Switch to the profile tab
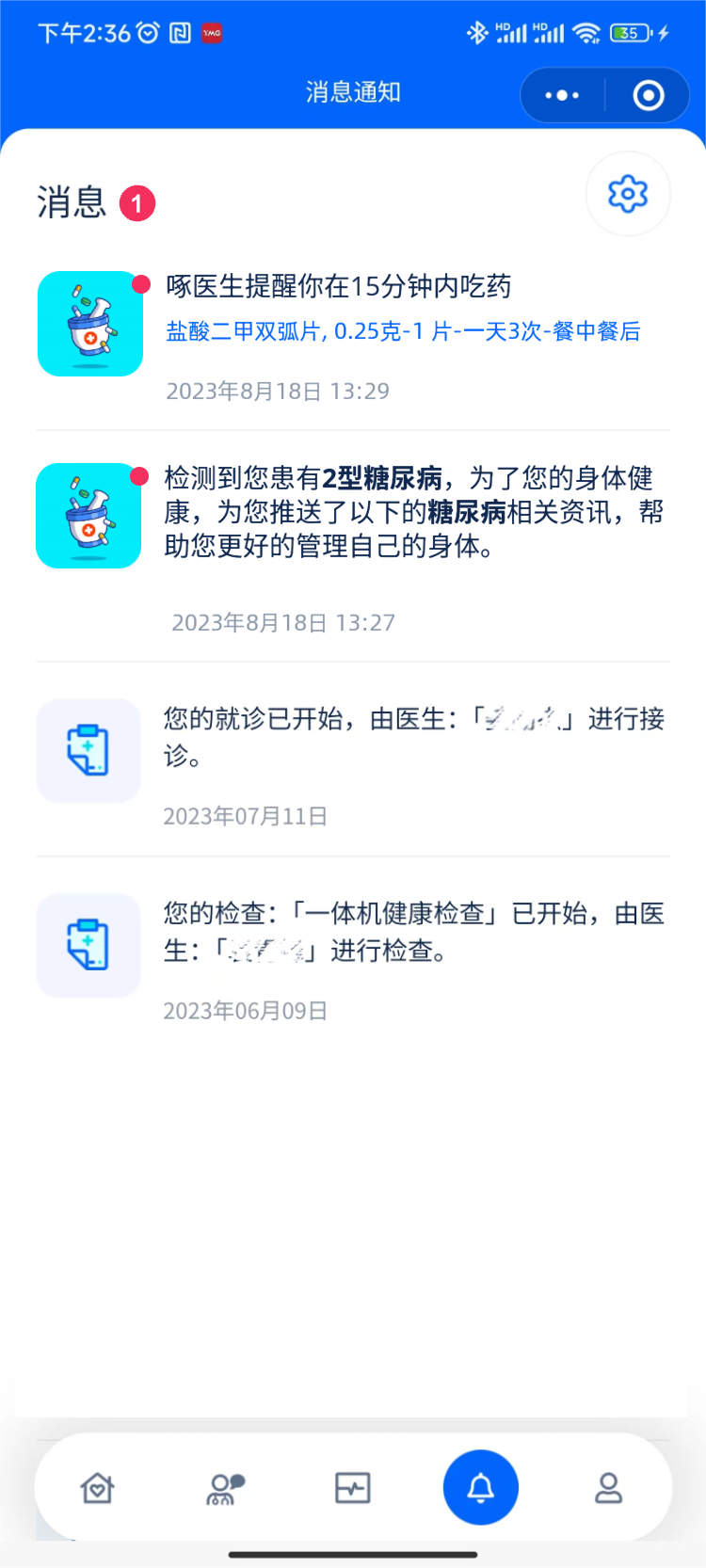Screen dimensions: 706x1568 pos(608,1488)
